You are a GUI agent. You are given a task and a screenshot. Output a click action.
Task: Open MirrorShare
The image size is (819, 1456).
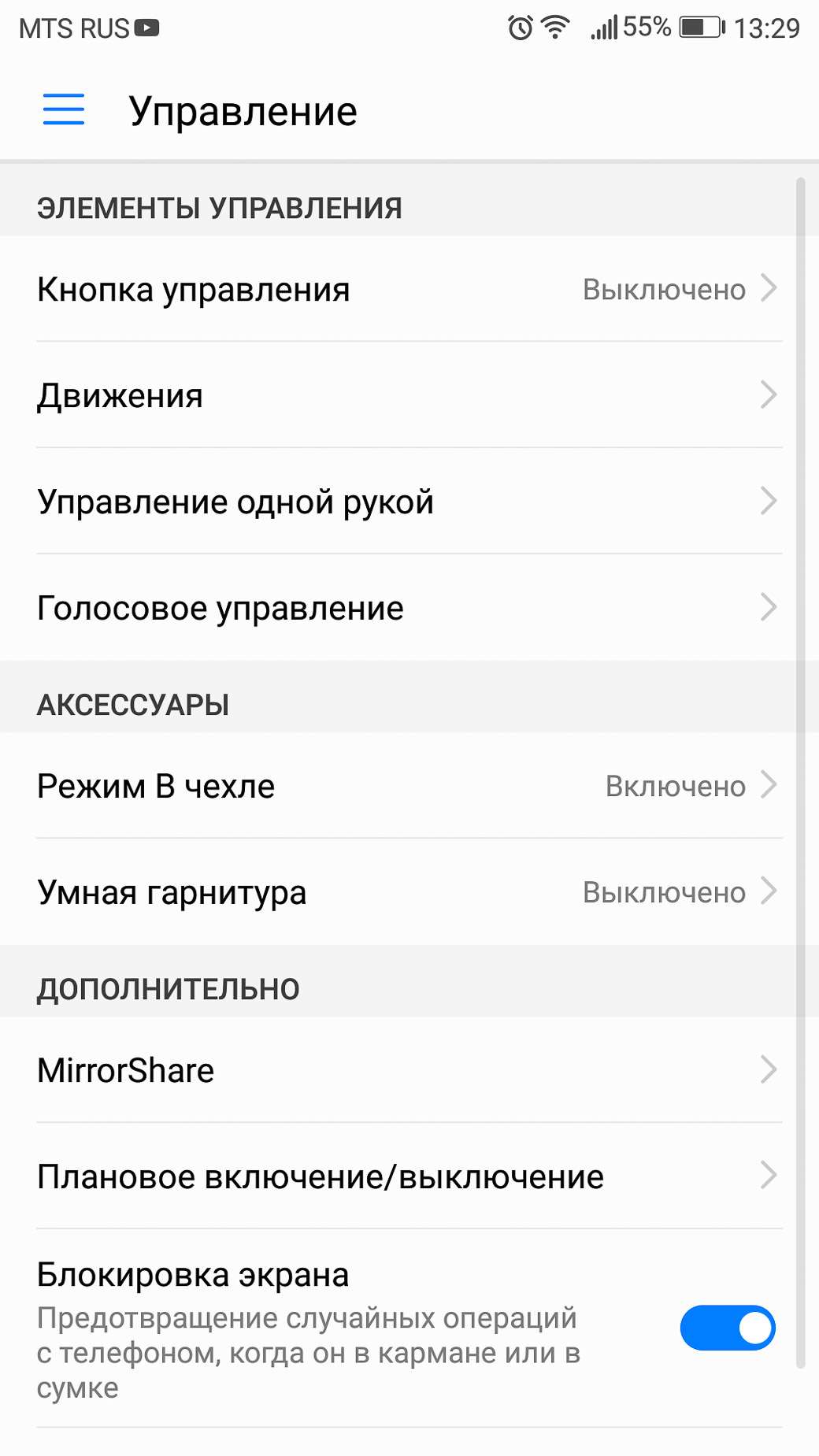409,1070
